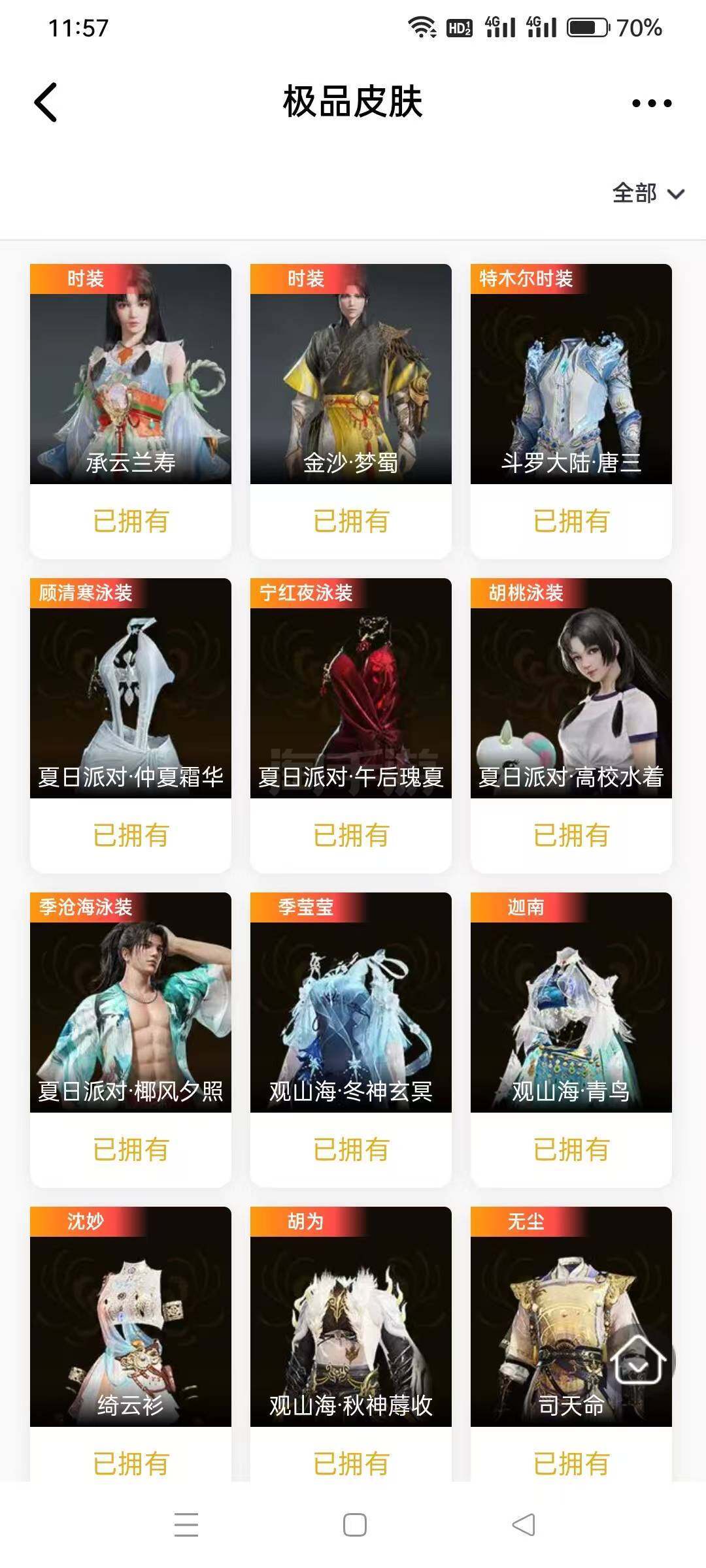Open recent apps from the navigation bar
Image resolution: width=706 pixels, height=1568 pixels.
(x=186, y=1525)
